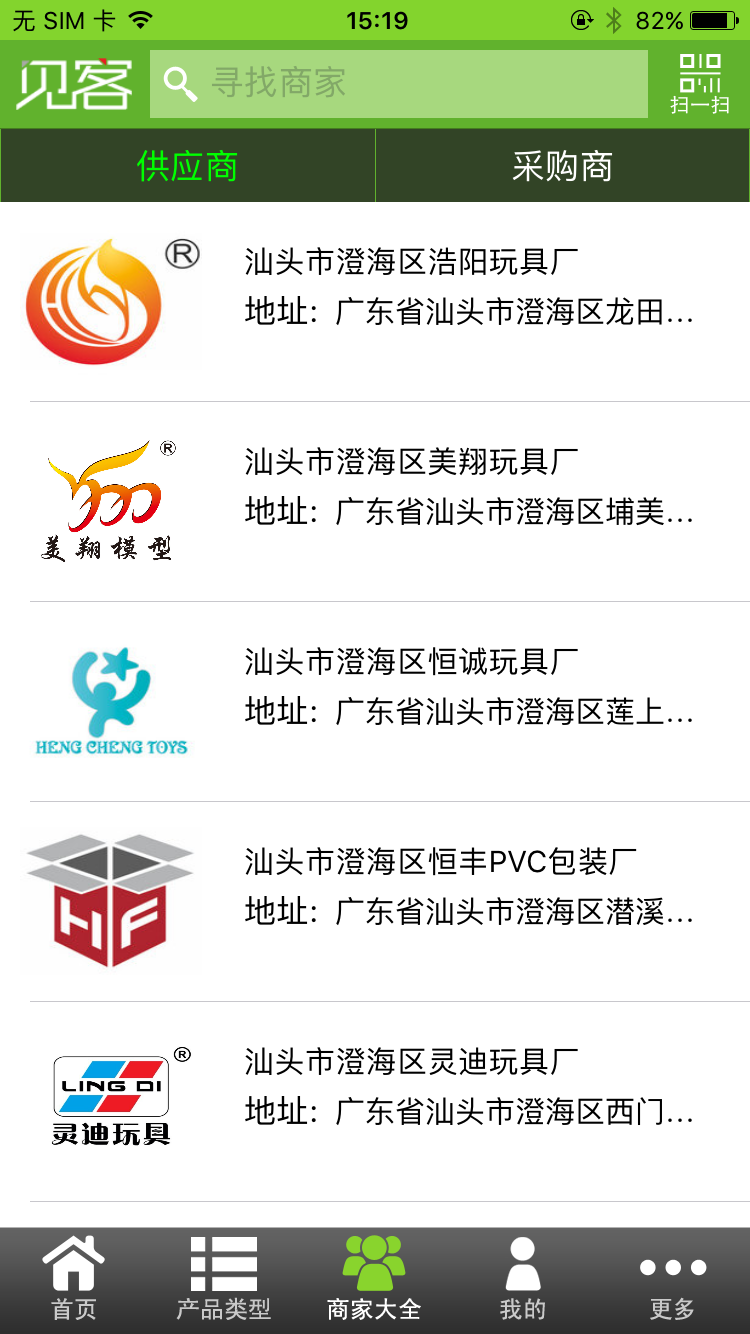Open the 扫一扫 QR scanner

(699, 84)
